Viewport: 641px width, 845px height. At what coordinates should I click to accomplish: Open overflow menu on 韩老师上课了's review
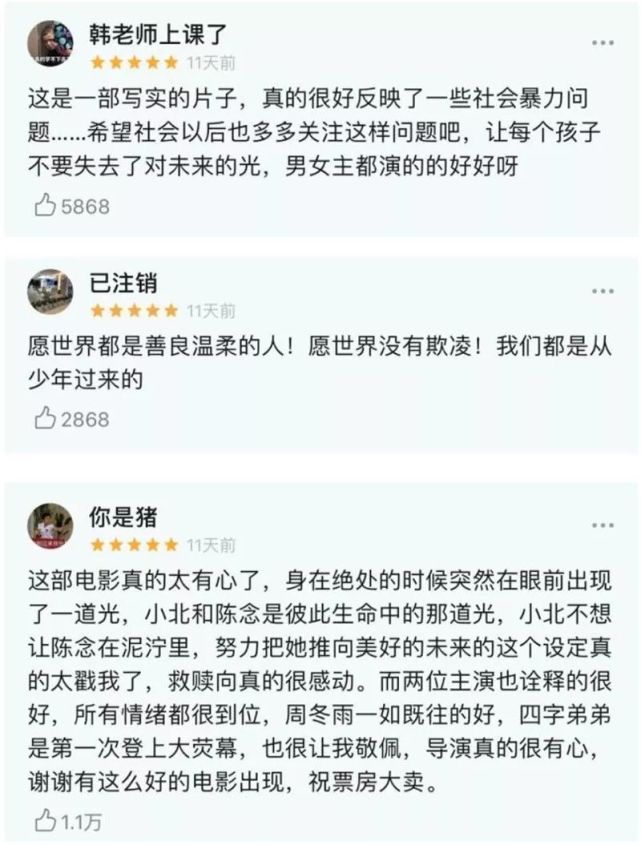coord(602,43)
